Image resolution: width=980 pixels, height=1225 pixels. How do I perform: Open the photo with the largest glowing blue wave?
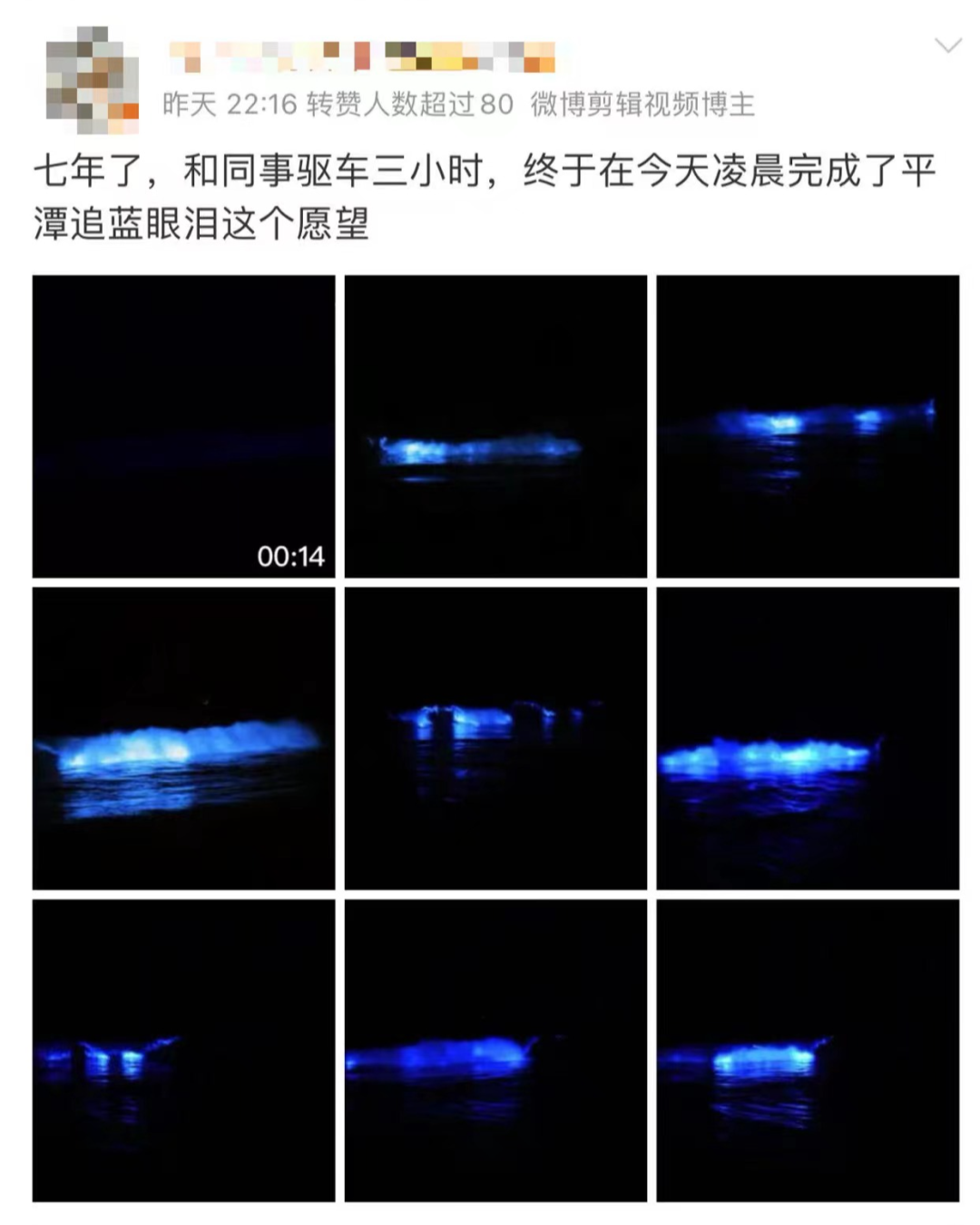pos(183,739)
